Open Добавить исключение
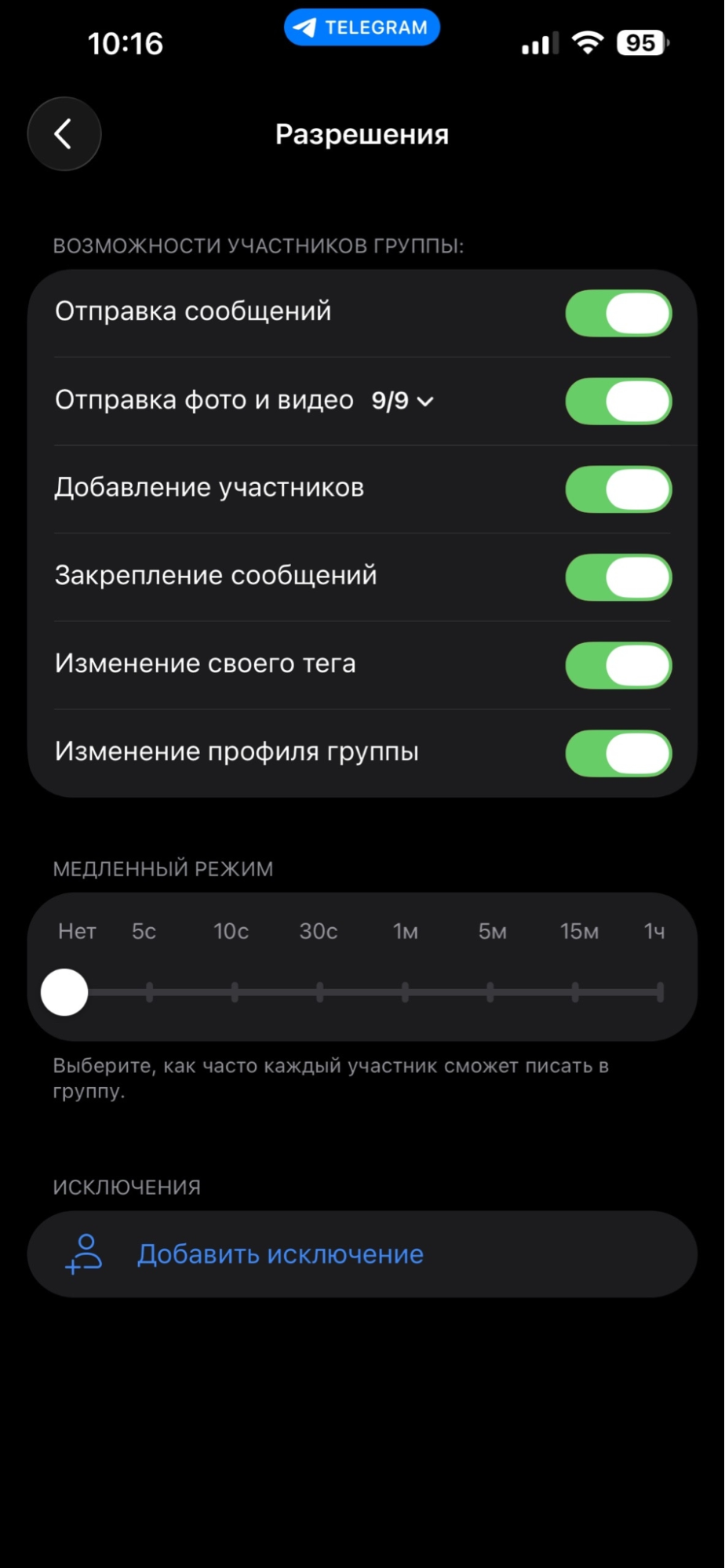 [x=280, y=1253]
